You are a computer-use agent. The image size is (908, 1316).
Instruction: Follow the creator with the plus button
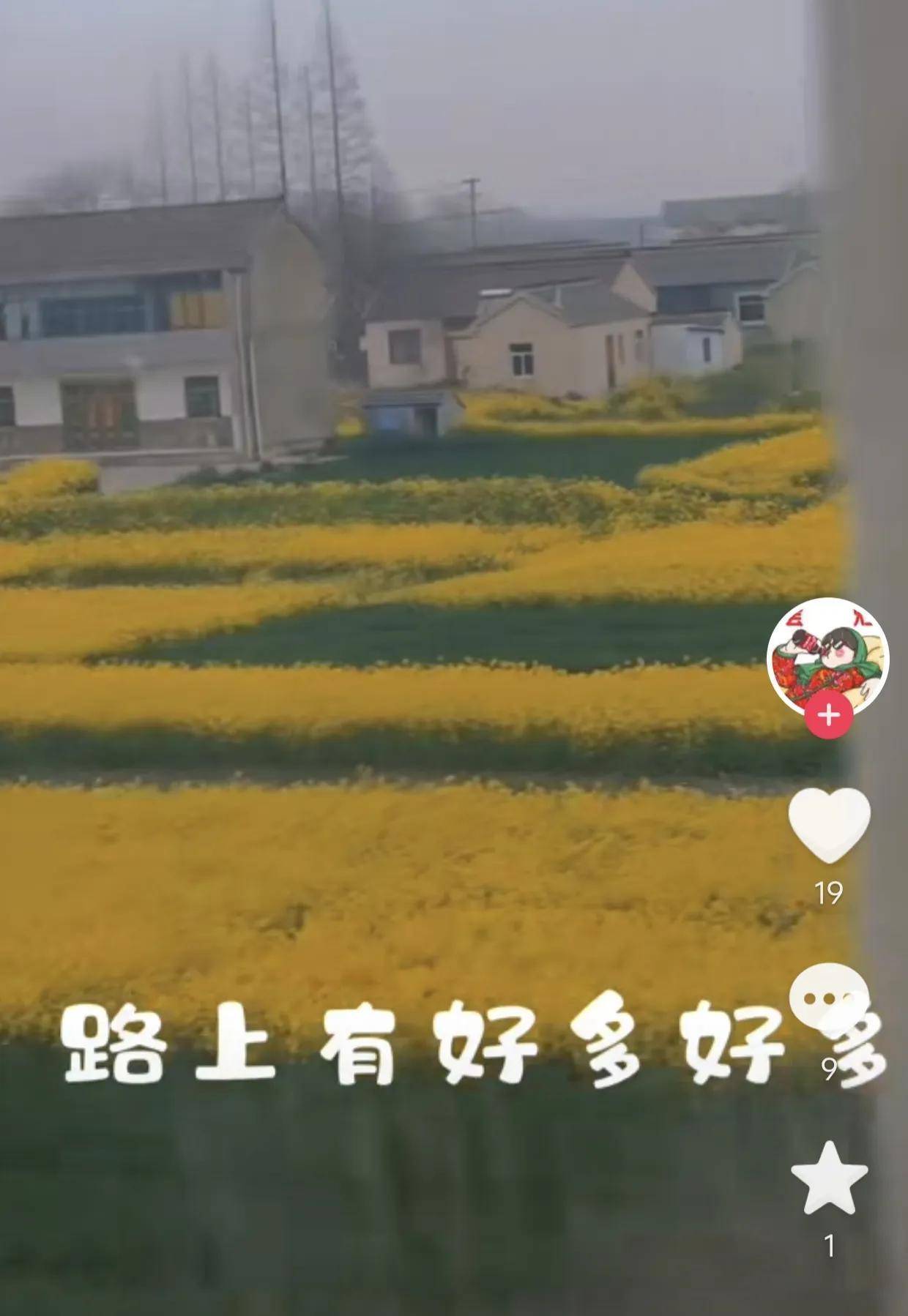pos(828,714)
